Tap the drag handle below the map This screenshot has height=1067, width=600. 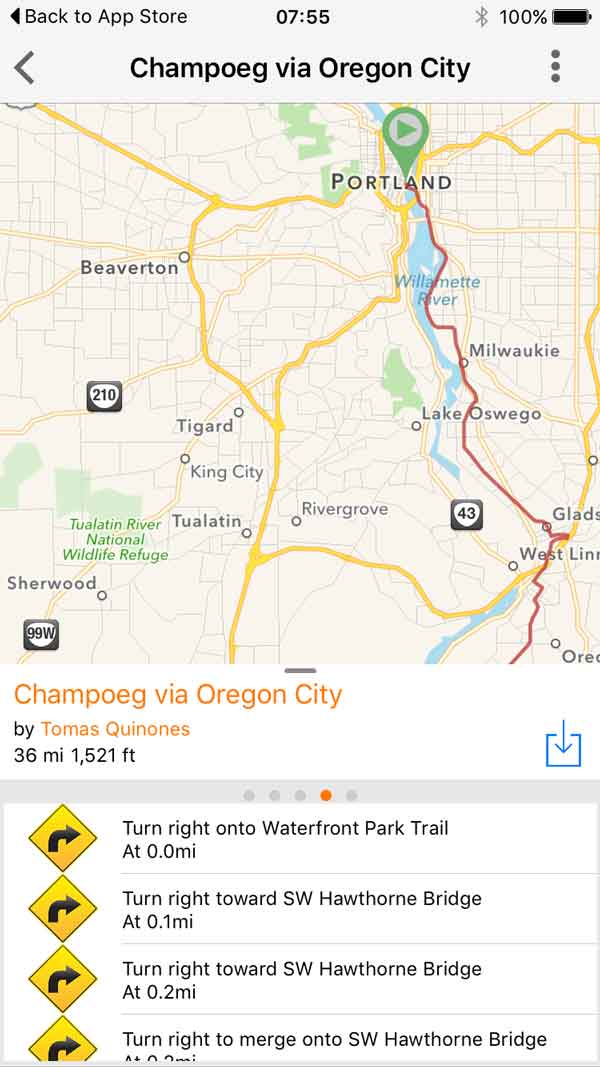(x=300, y=670)
